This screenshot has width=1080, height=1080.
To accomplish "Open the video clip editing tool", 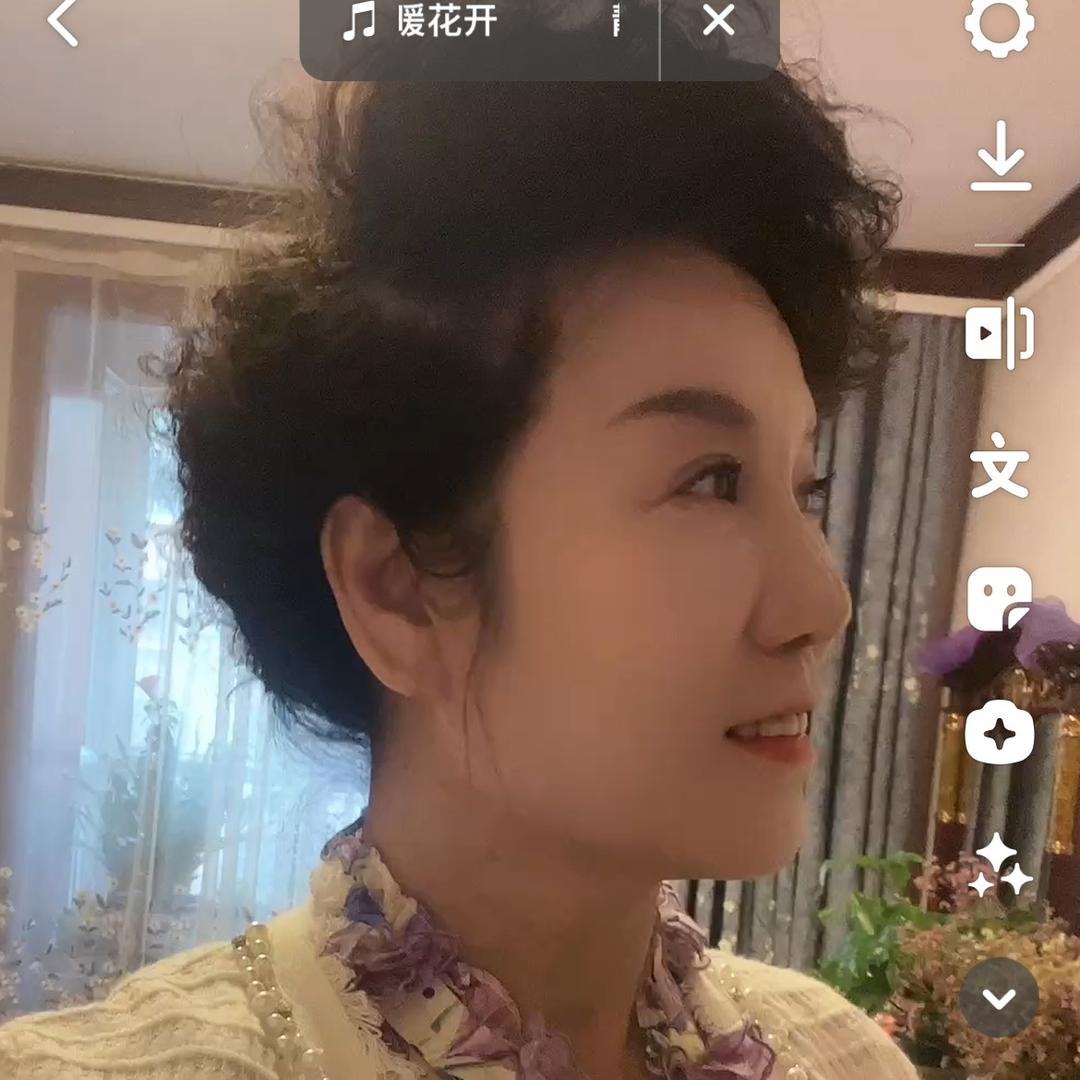I will pos(1000,333).
